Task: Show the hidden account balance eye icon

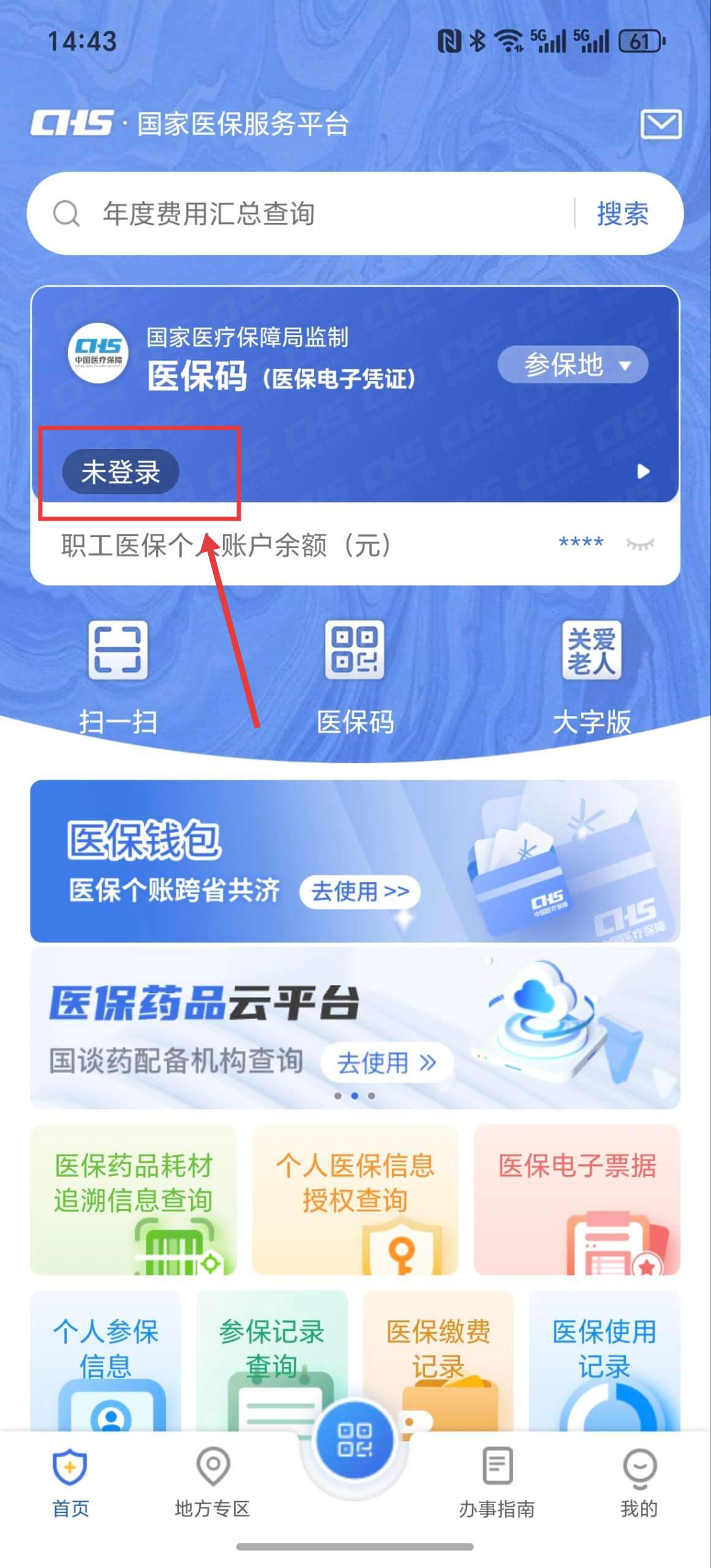Action: (x=640, y=543)
